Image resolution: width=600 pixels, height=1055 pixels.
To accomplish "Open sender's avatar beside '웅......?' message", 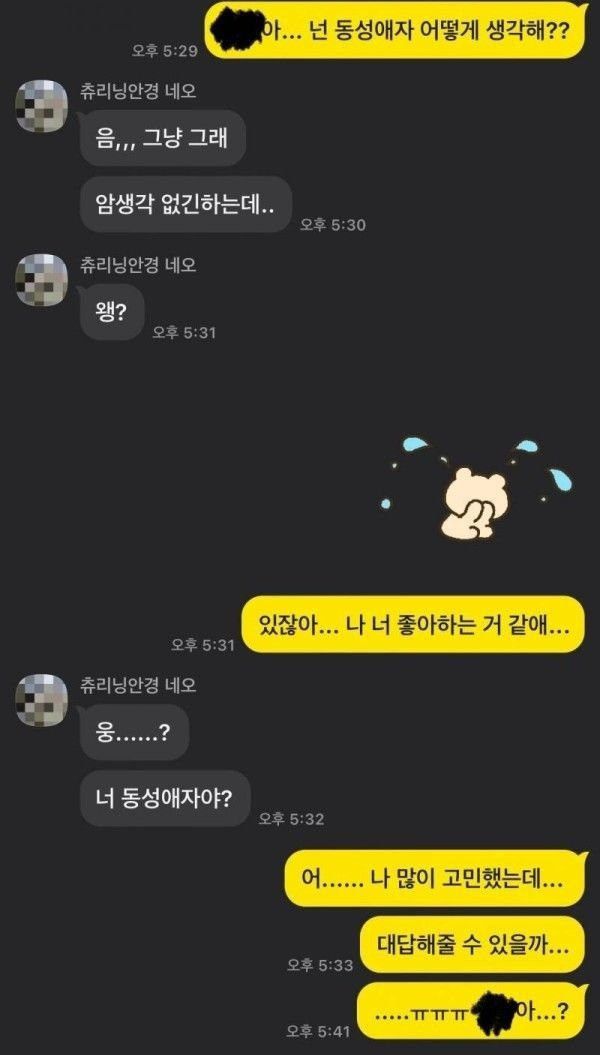I will (41, 699).
